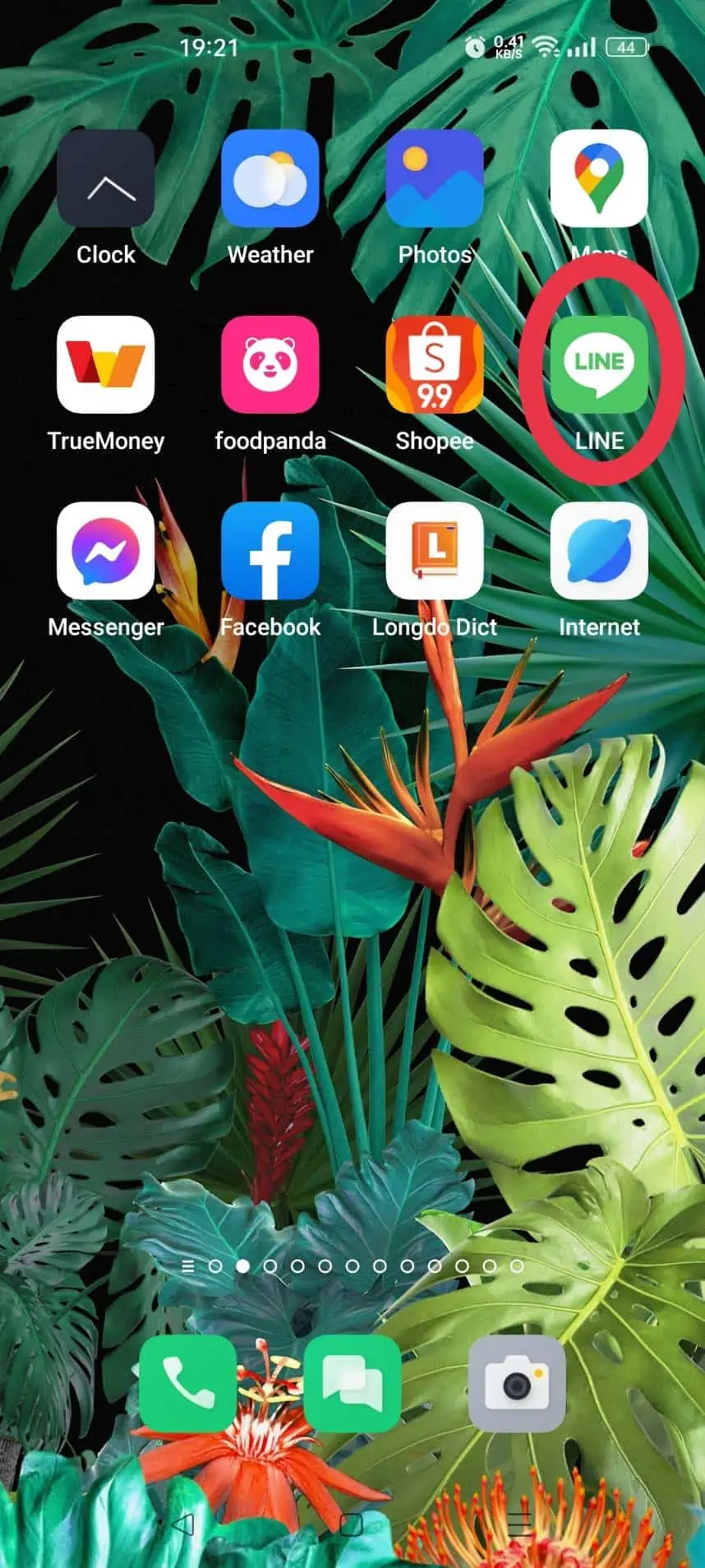The height and width of the screenshot is (1568, 705).
Task: Launch the Facebook app
Action: point(270,551)
